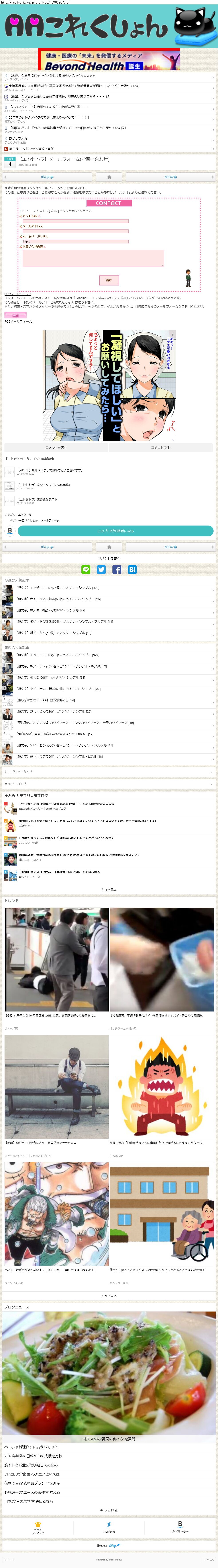The height and width of the screenshot is (1568, 218).
Task: Expand カテゴリアーカイブ dropdown
Action: pos(109,772)
